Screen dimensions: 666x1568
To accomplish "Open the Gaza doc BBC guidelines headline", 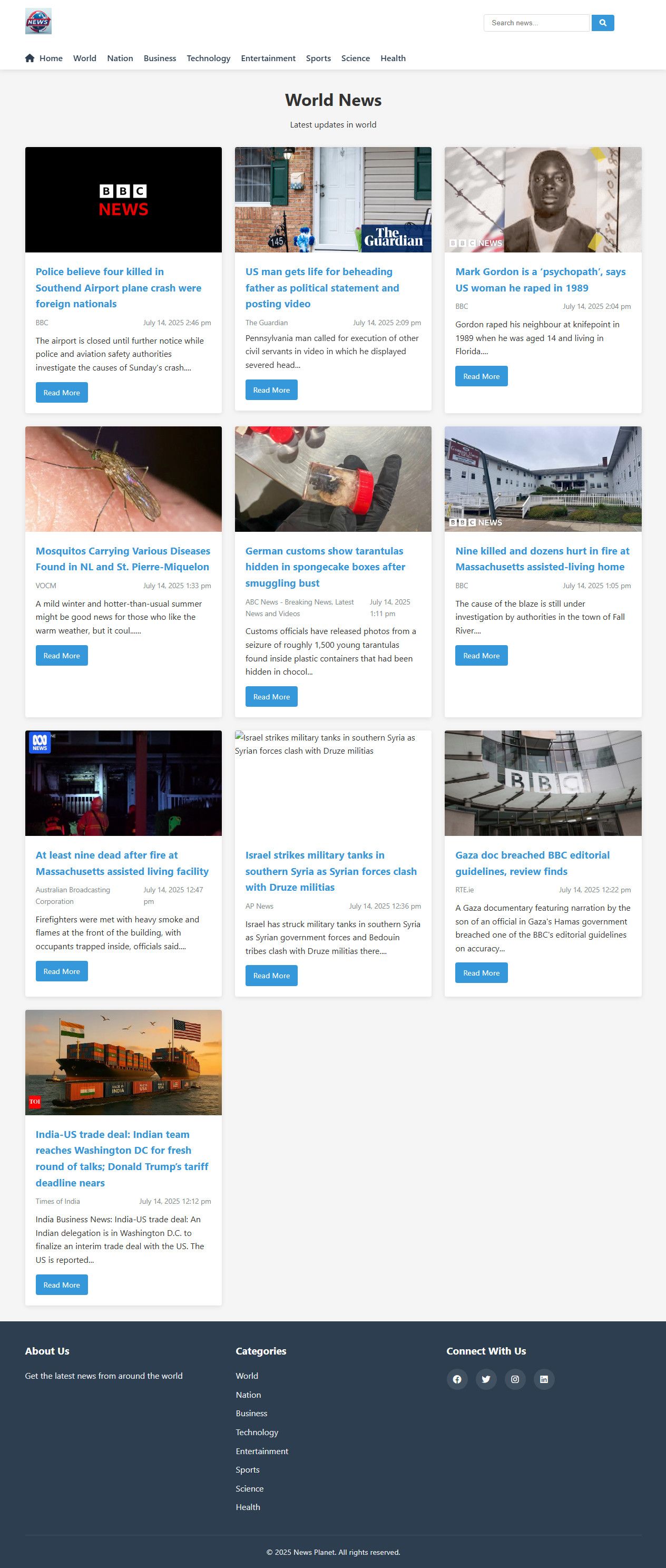I will pyautogui.click(x=532, y=862).
